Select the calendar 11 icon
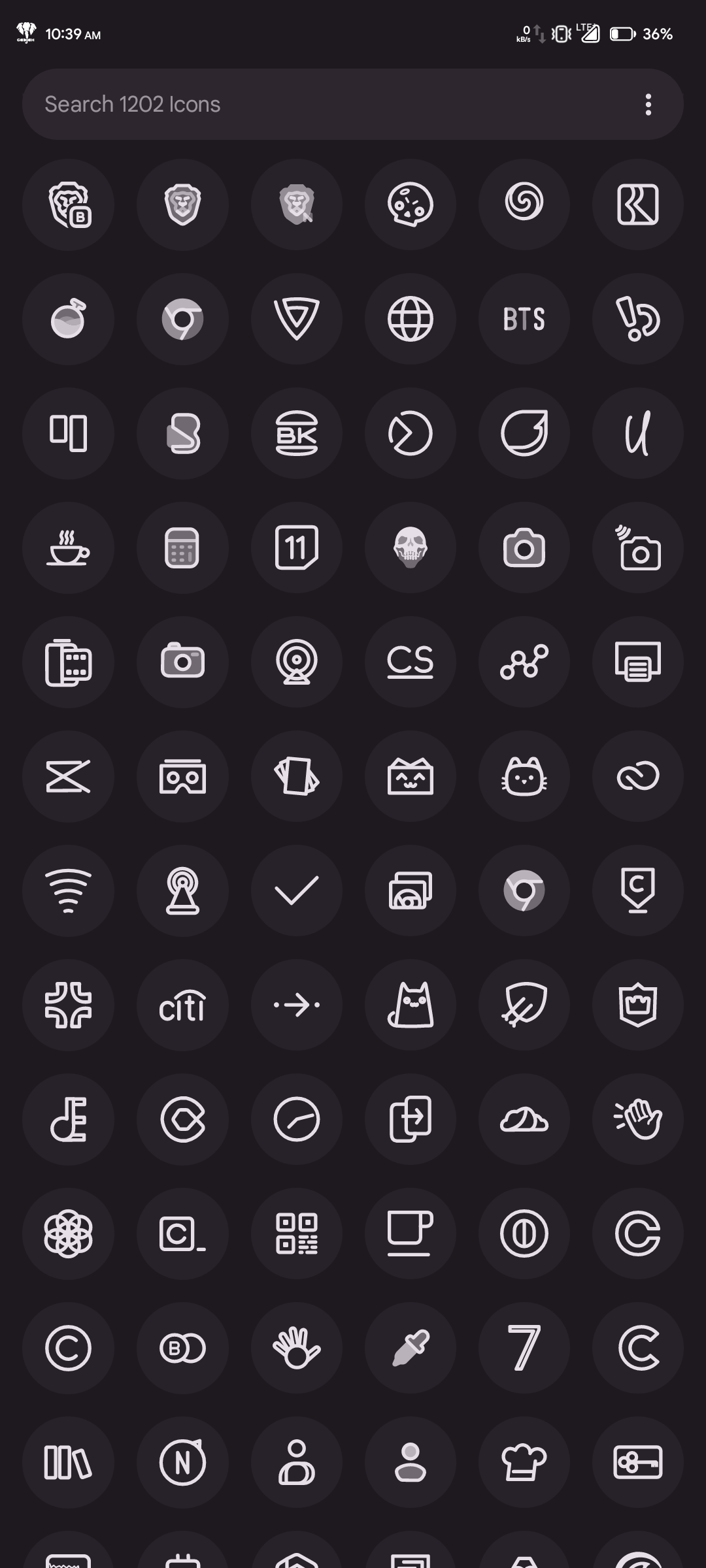The width and height of the screenshot is (706, 1568). (297, 547)
